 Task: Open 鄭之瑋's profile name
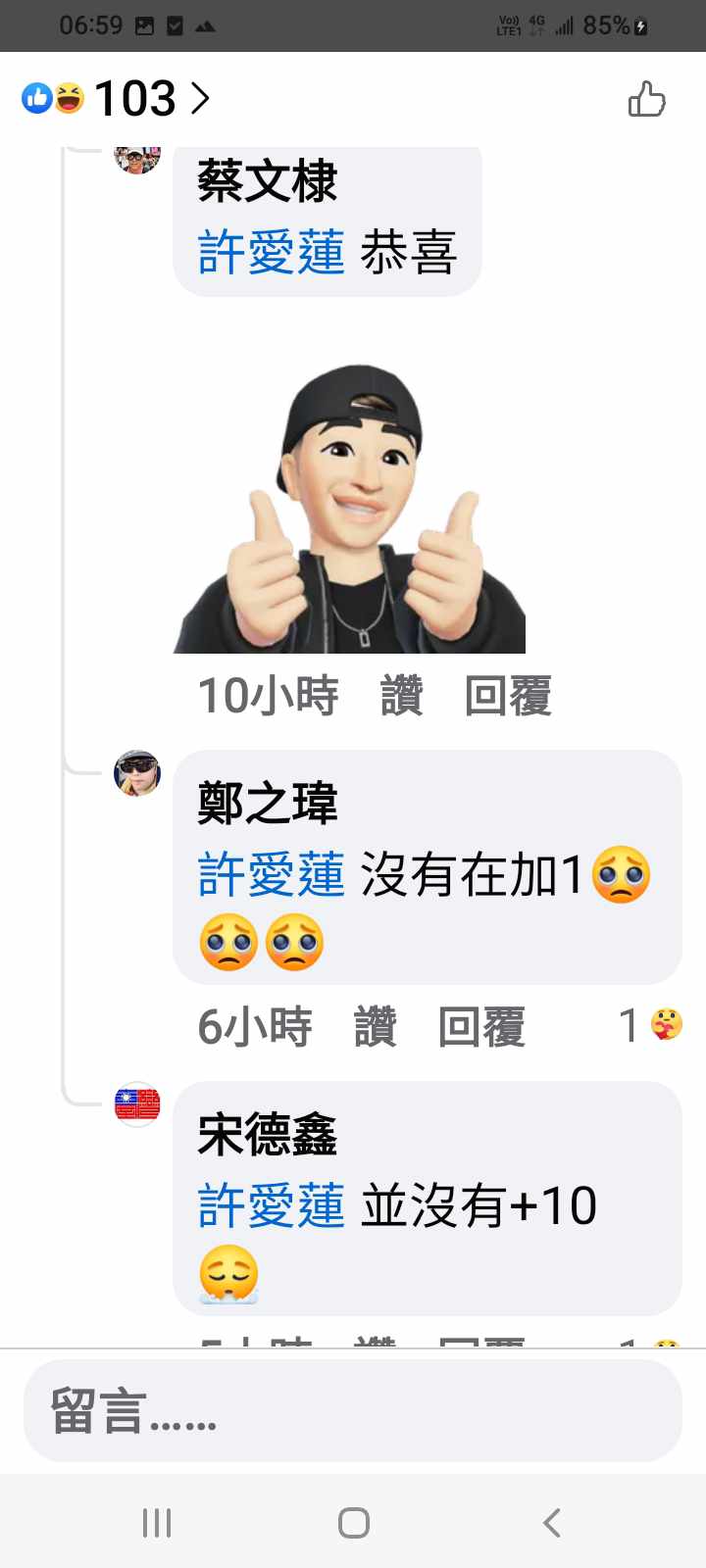pyautogui.click(x=267, y=805)
